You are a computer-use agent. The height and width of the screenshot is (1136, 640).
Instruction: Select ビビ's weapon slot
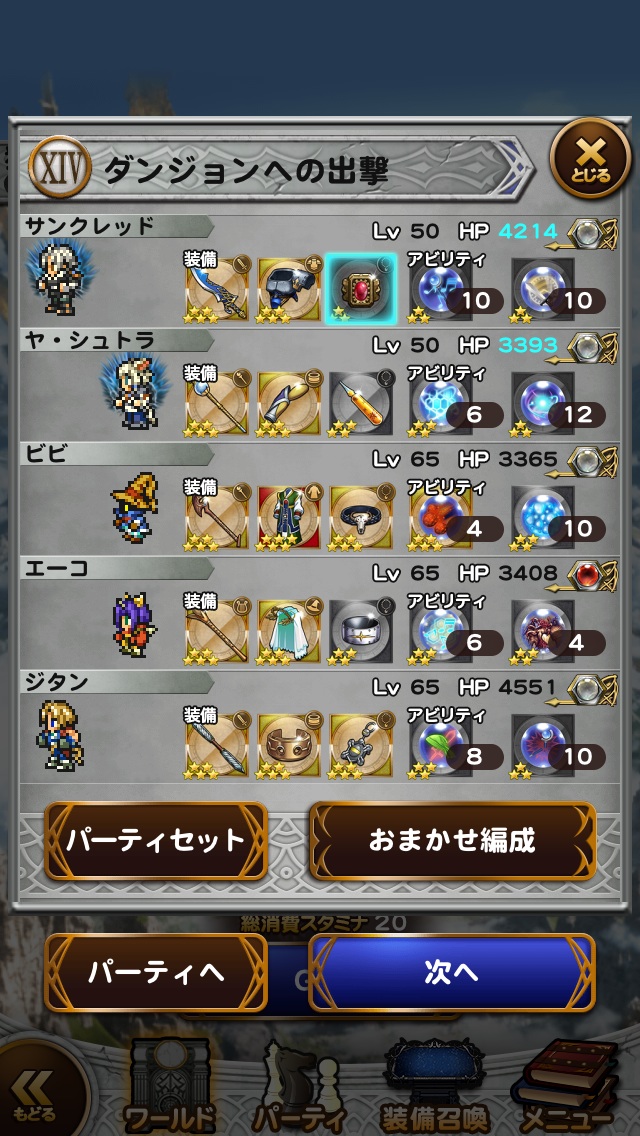[216, 517]
